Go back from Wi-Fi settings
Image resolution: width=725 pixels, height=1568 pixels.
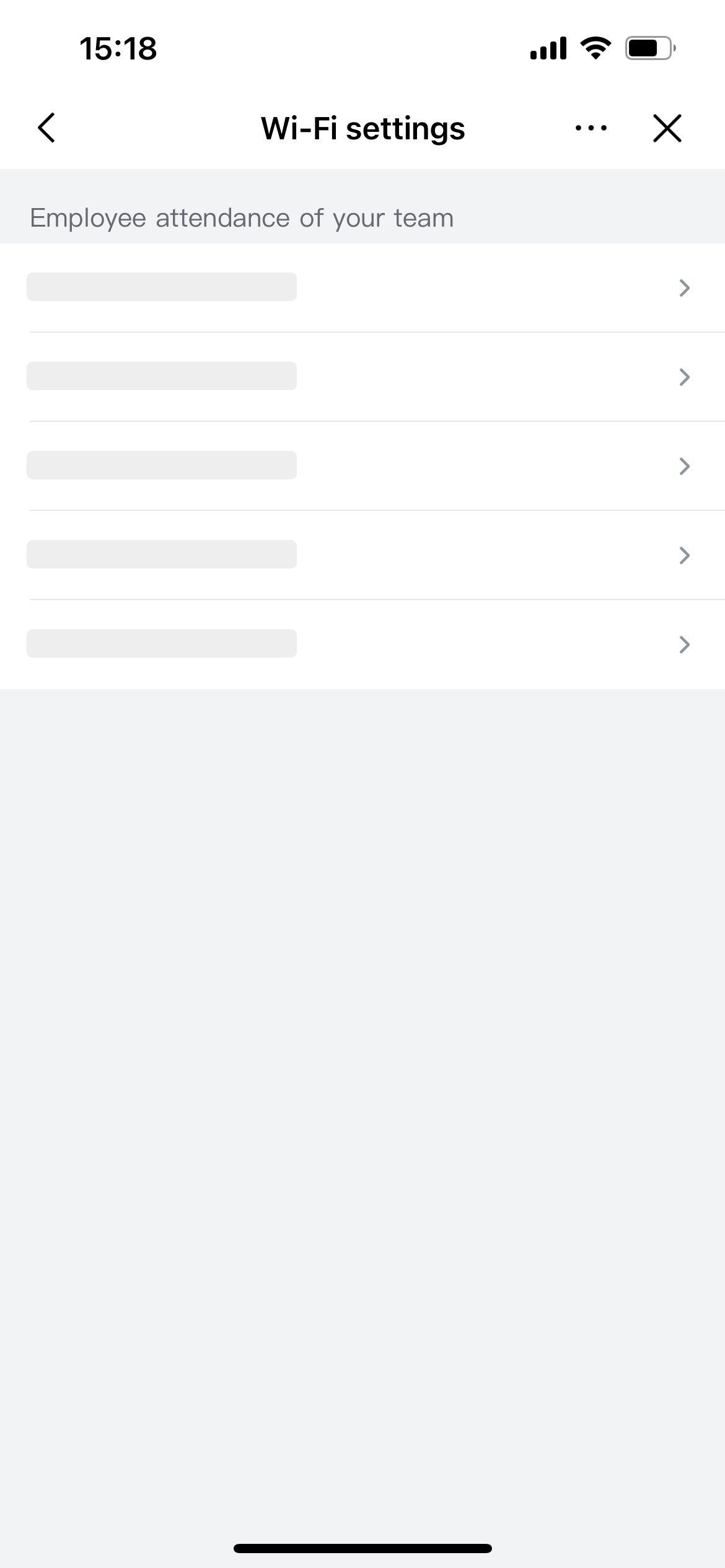(x=46, y=128)
